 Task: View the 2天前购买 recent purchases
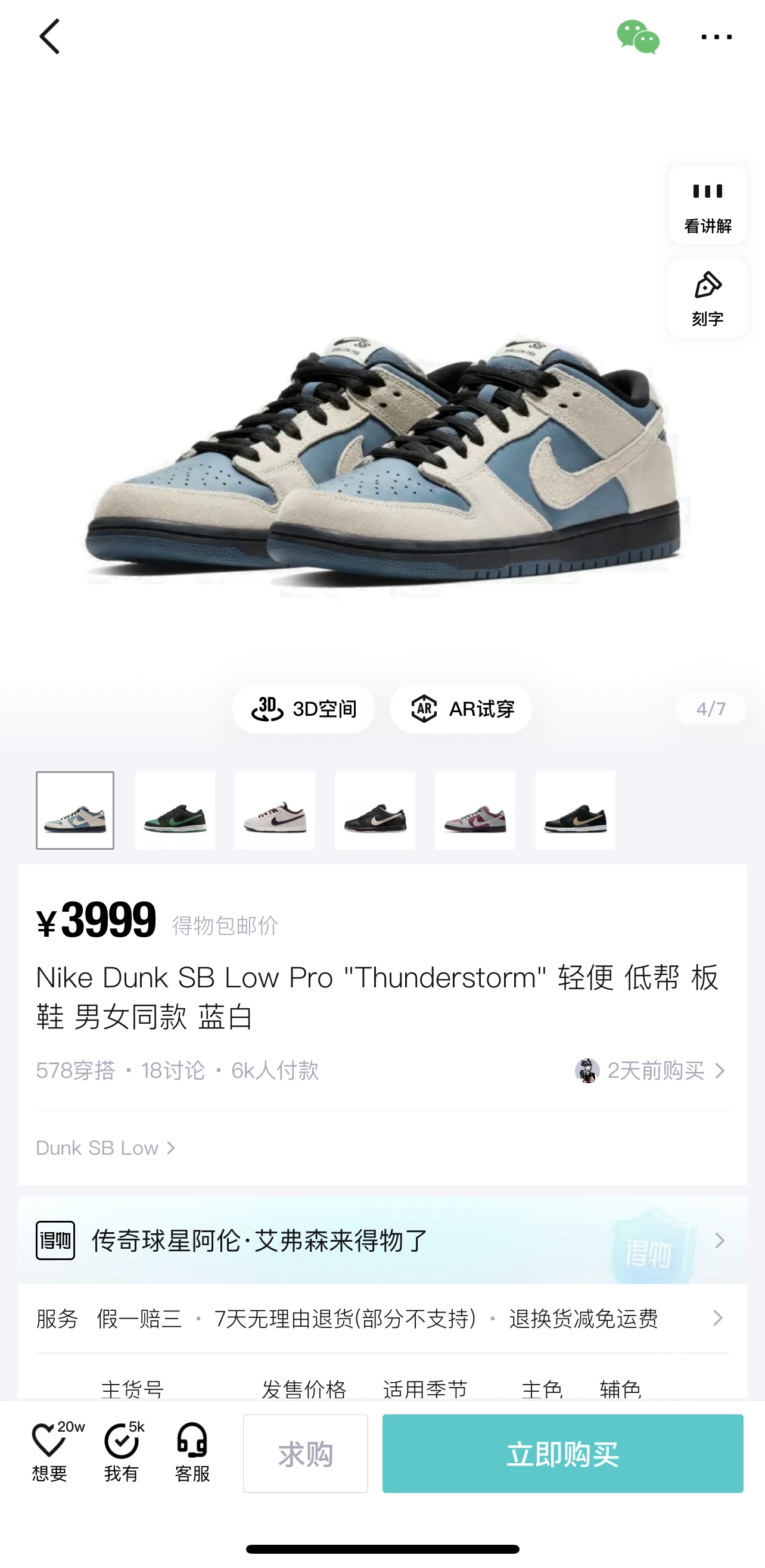pyautogui.click(x=651, y=1070)
